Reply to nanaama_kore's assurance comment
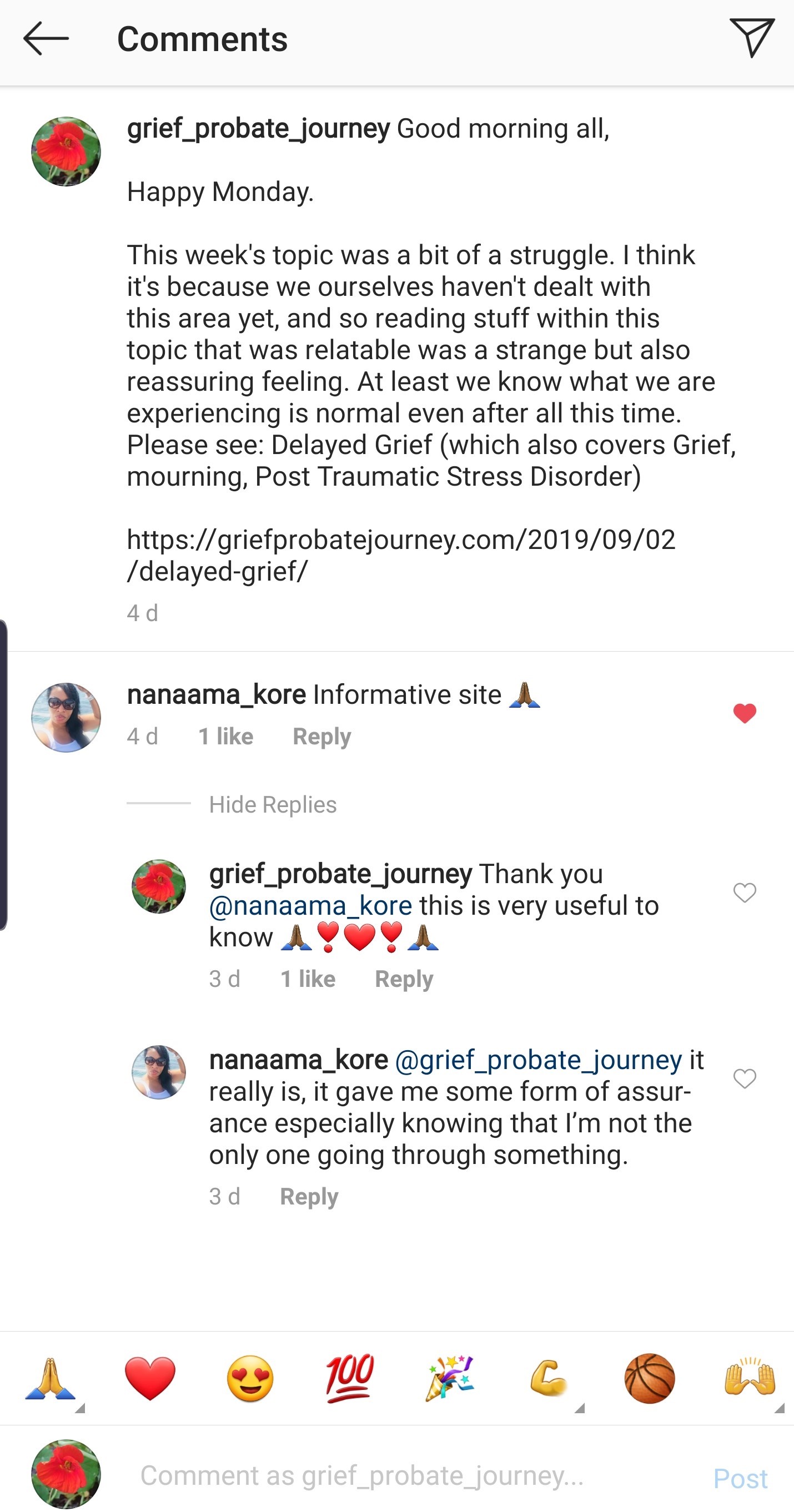The height and width of the screenshot is (1512, 794). click(x=309, y=1196)
